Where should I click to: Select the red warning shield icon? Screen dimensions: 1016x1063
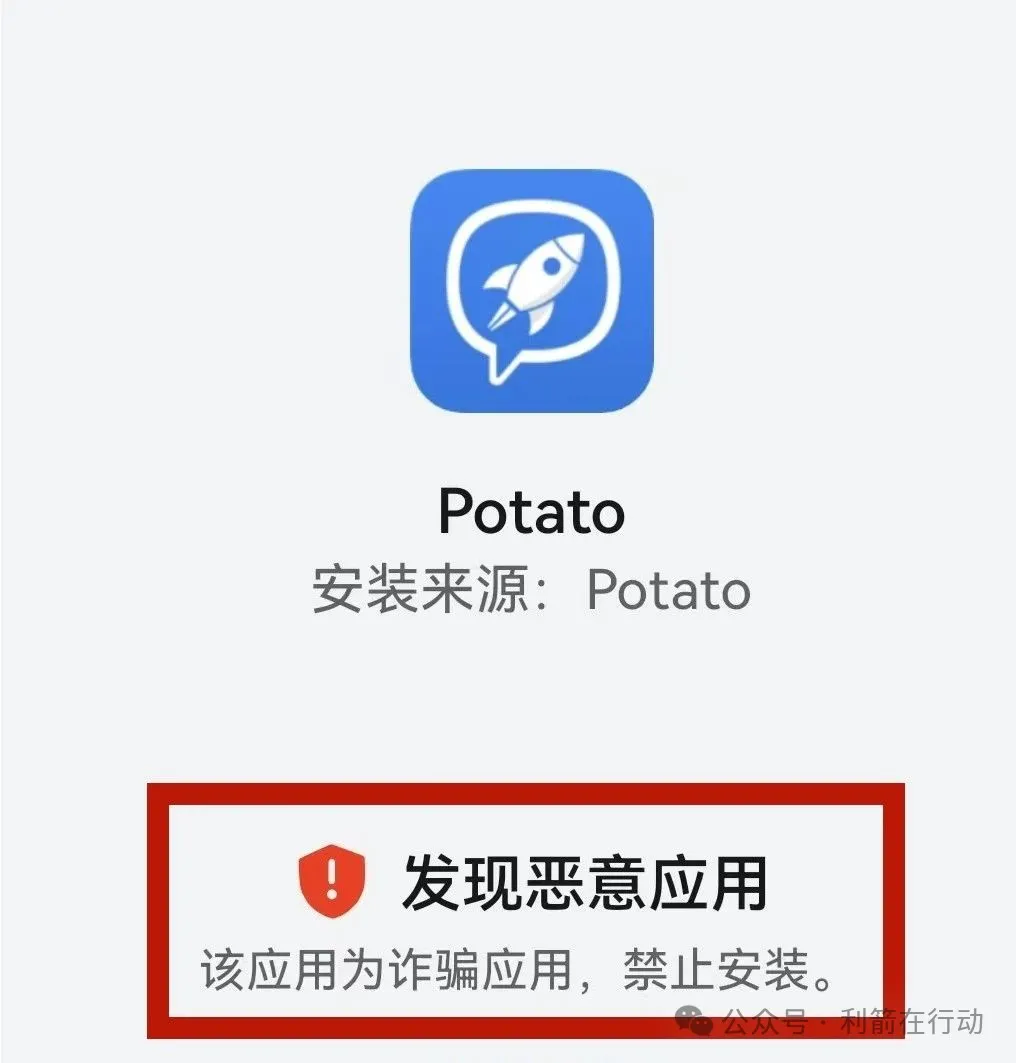tap(330, 880)
